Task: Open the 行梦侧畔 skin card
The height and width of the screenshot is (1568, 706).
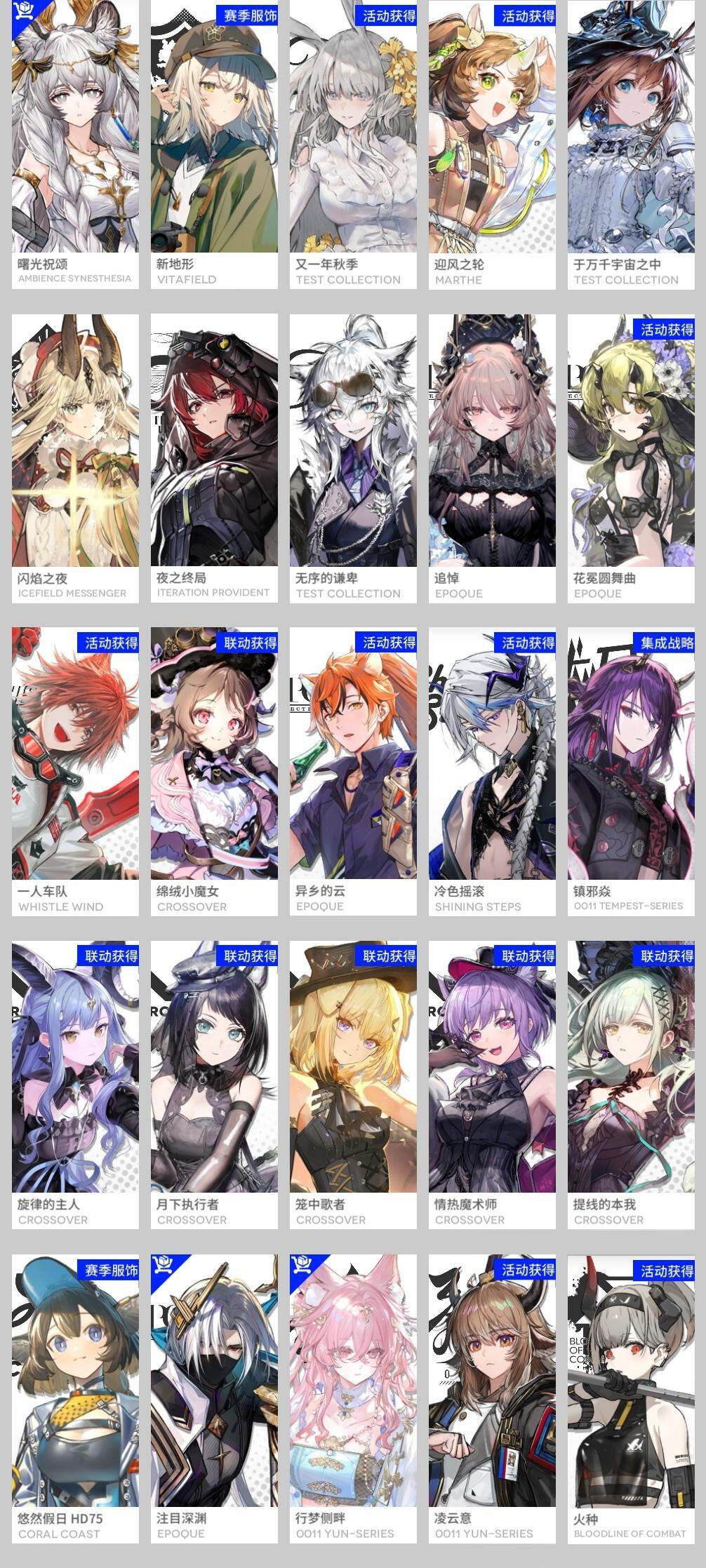Action: tap(353, 1399)
